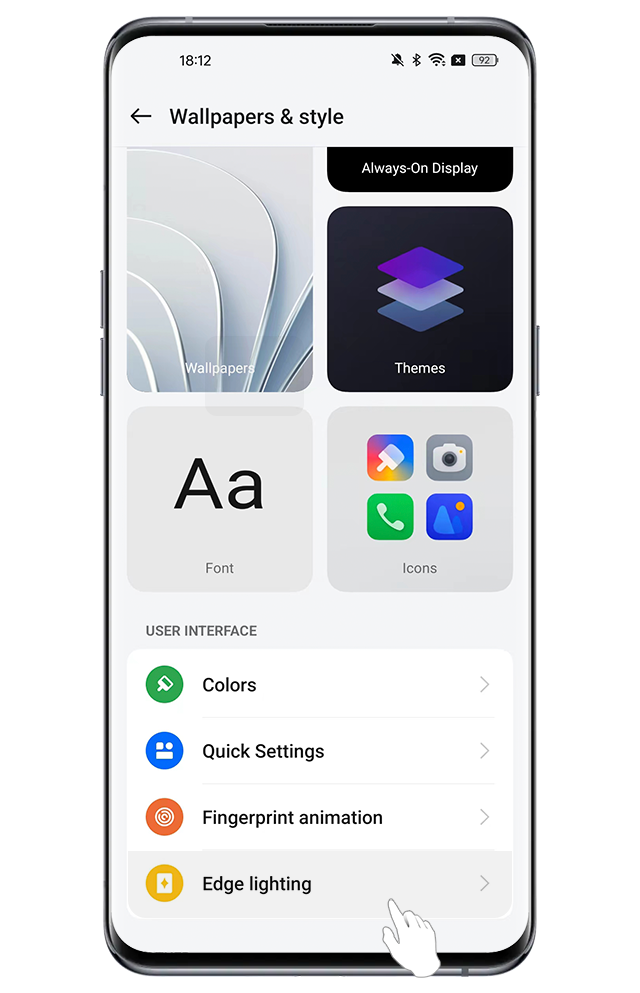Open Fingerprint animation settings
The width and height of the screenshot is (640, 993).
coord(319,817)
